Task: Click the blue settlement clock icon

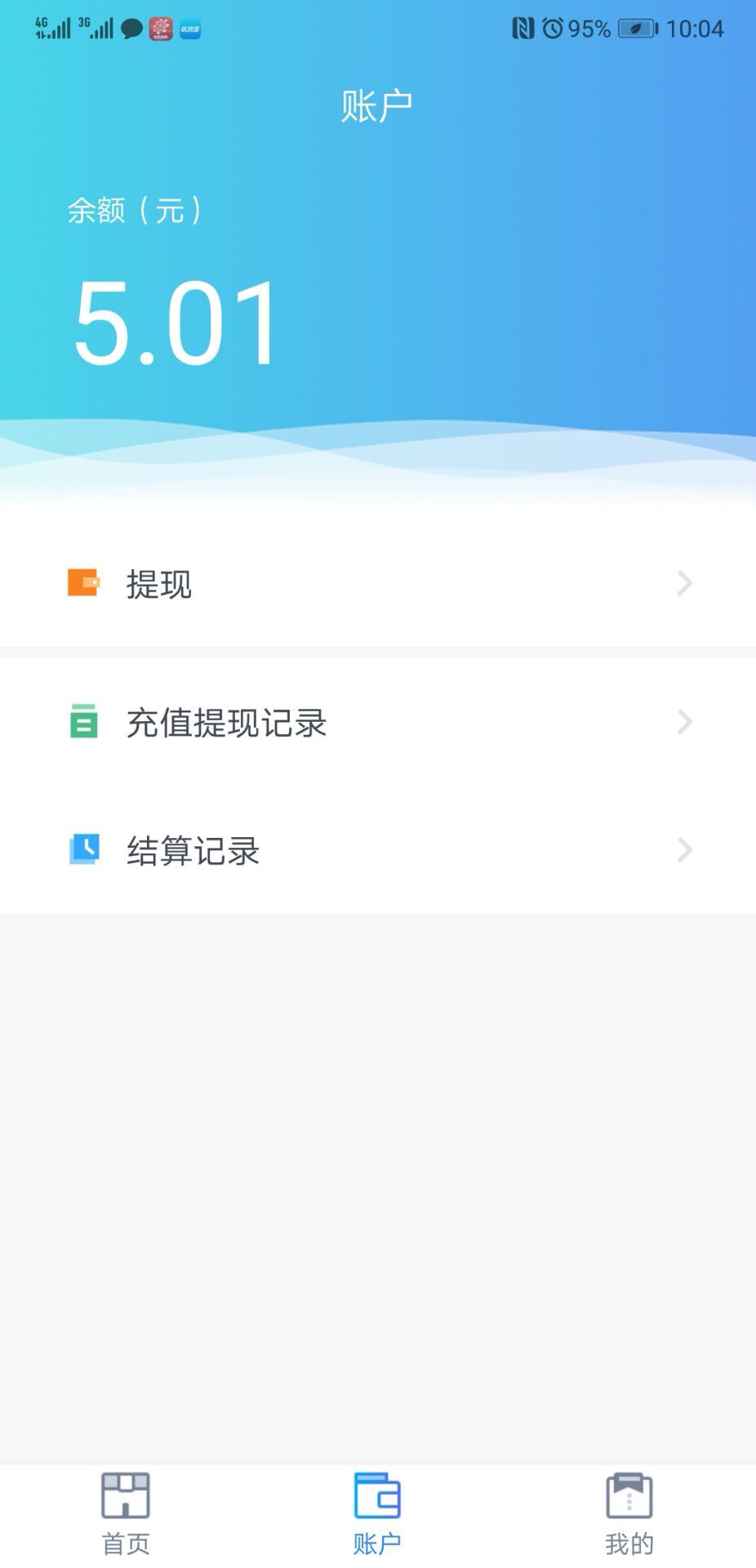Action: (x=83, y=850)
